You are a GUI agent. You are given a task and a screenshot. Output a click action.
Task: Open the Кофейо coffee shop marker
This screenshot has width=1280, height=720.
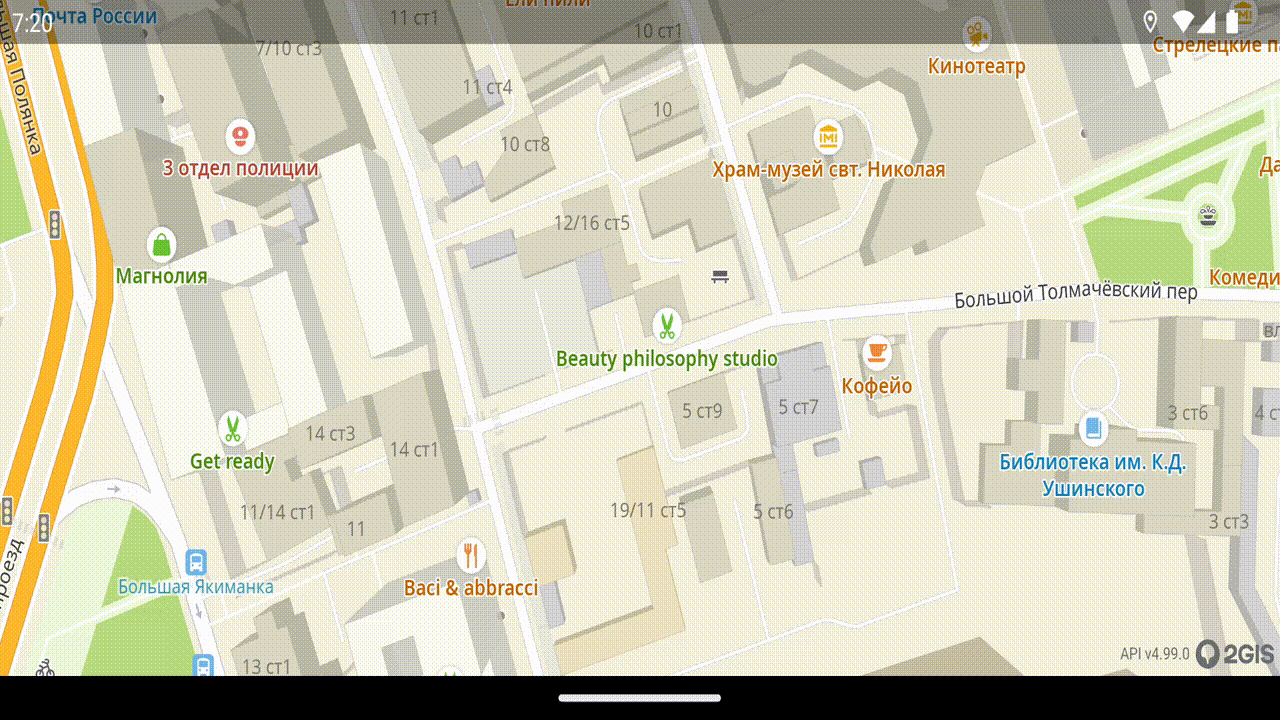point(877,352)
